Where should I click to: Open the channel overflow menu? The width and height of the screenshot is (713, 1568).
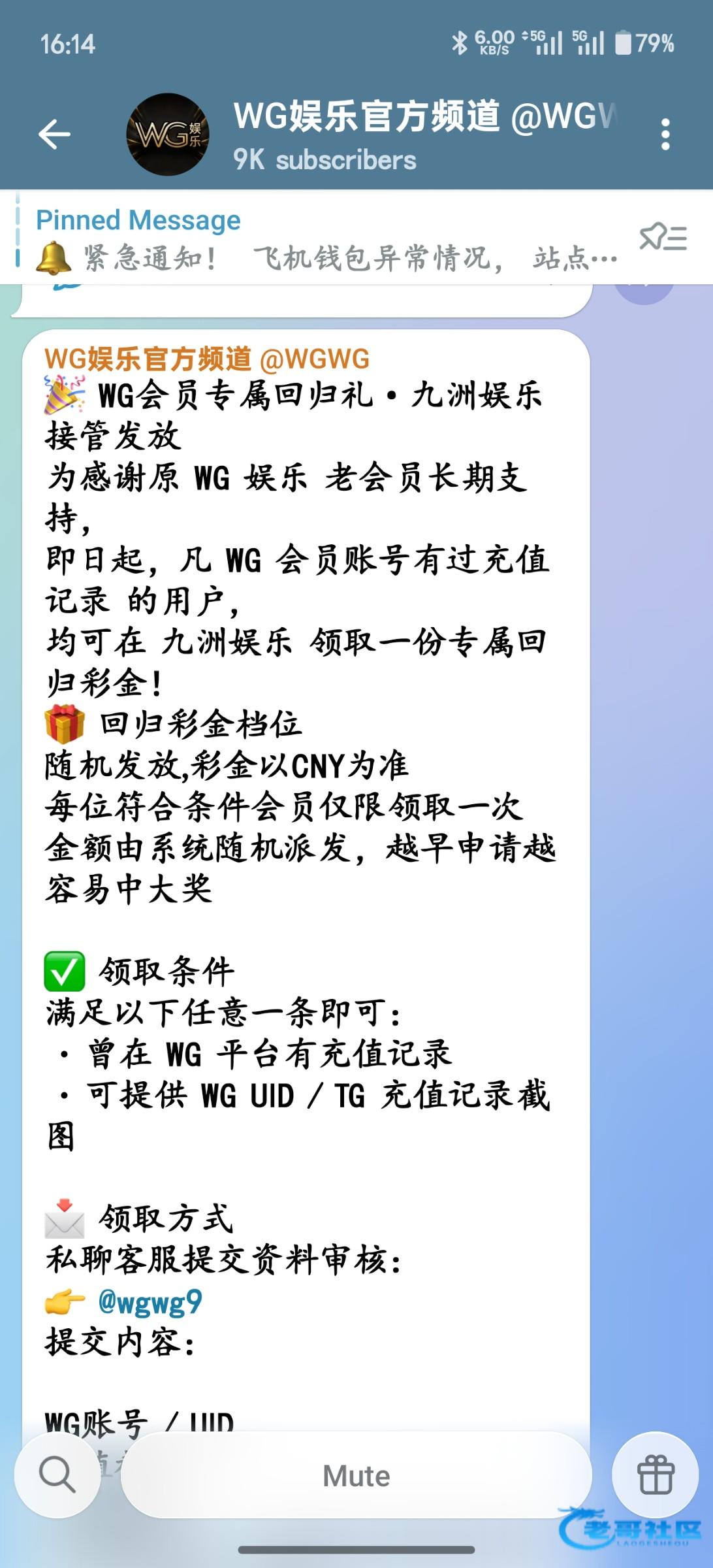pyautogui.click(x=665, y=135)
